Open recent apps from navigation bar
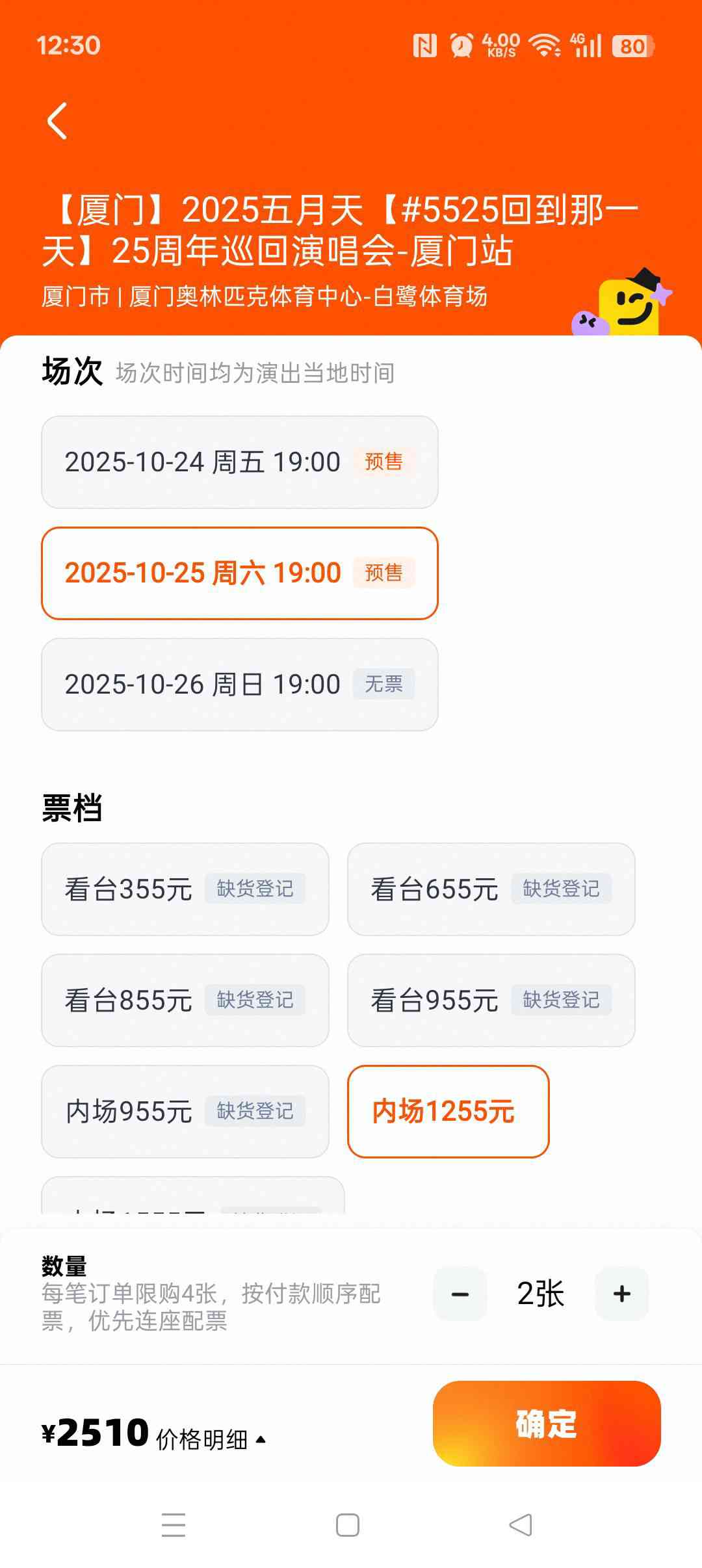Viewport: 702px width, 1568px height. click(x=174, y=1525)
